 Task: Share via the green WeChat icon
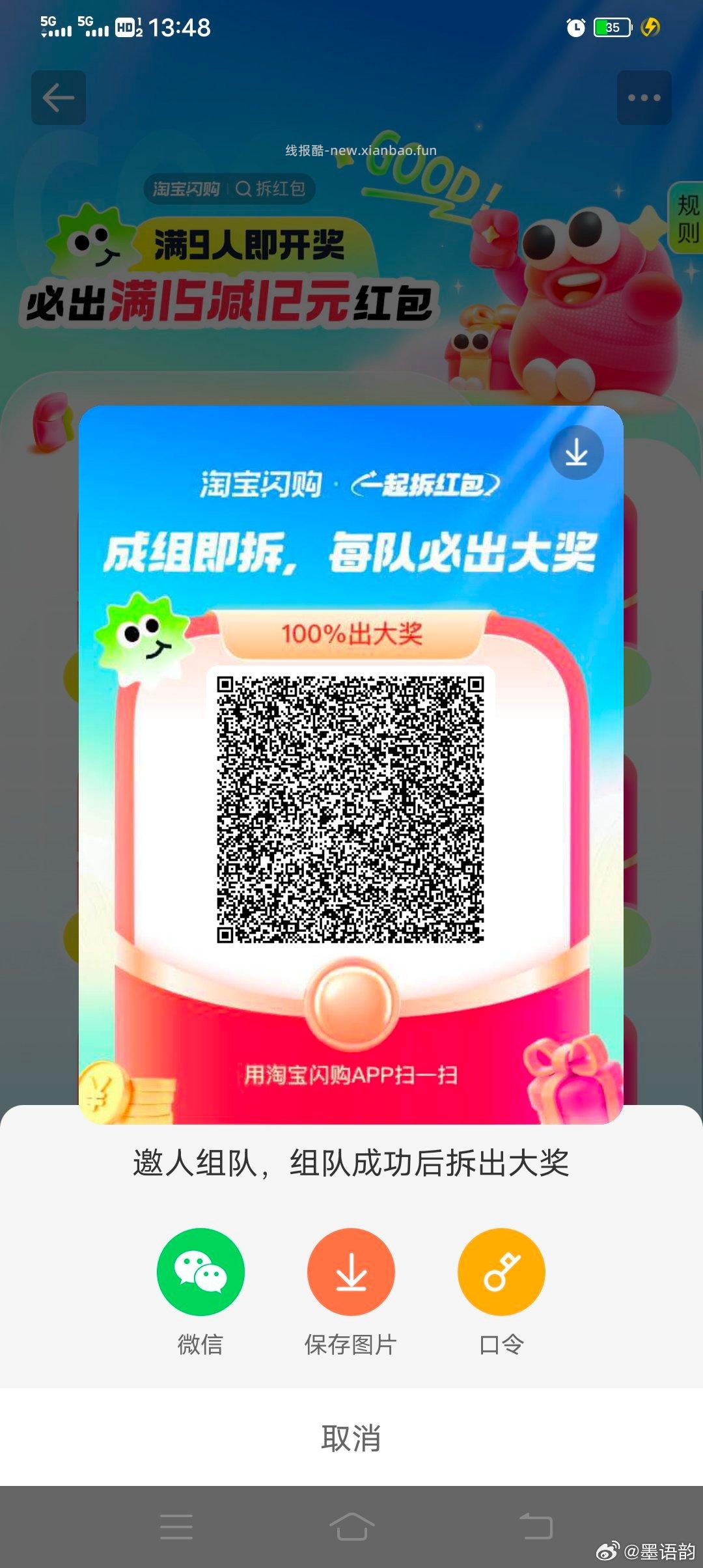click(202, 1271)
